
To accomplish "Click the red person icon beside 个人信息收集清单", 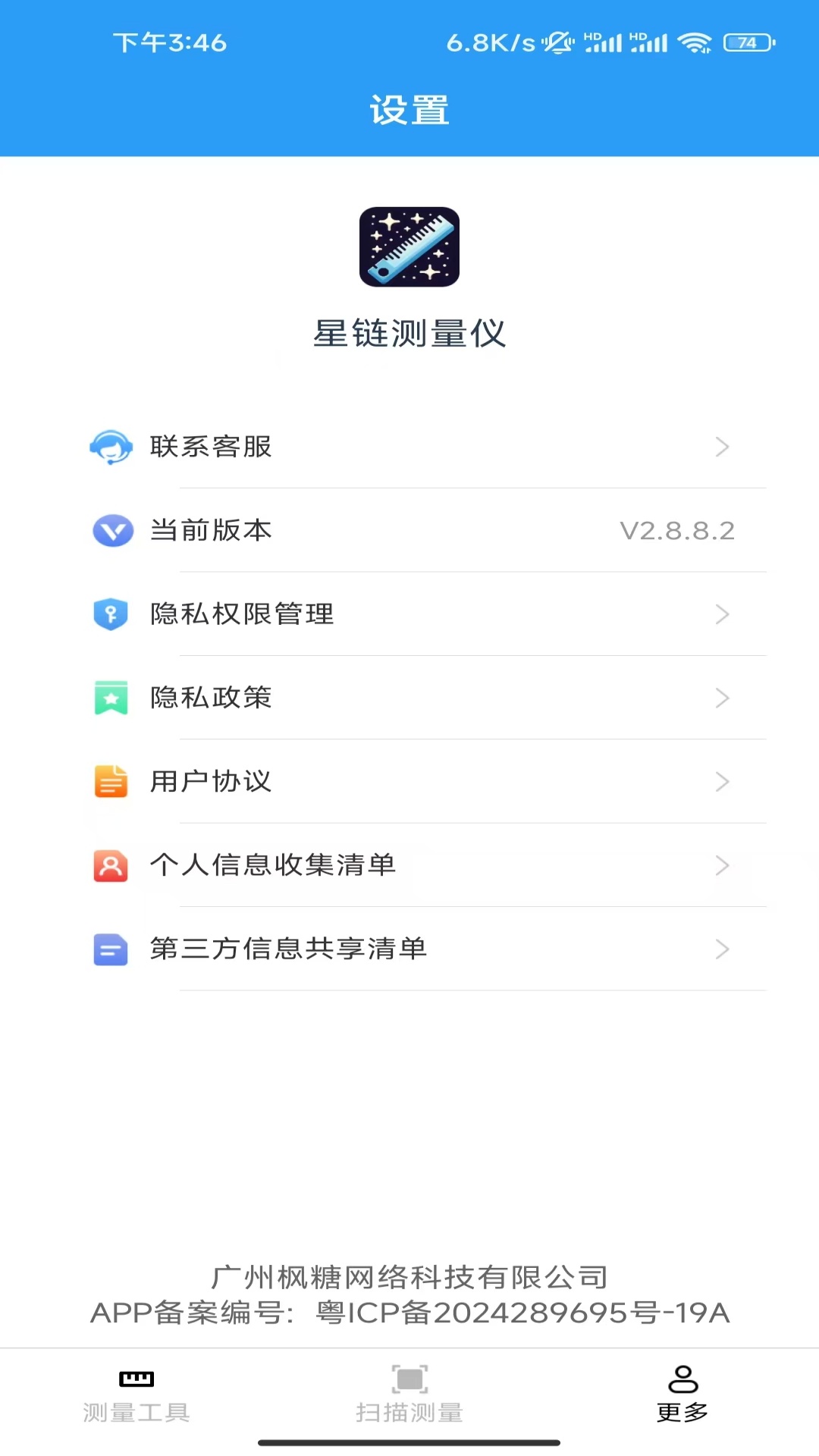I will click(x=111, y=865).
